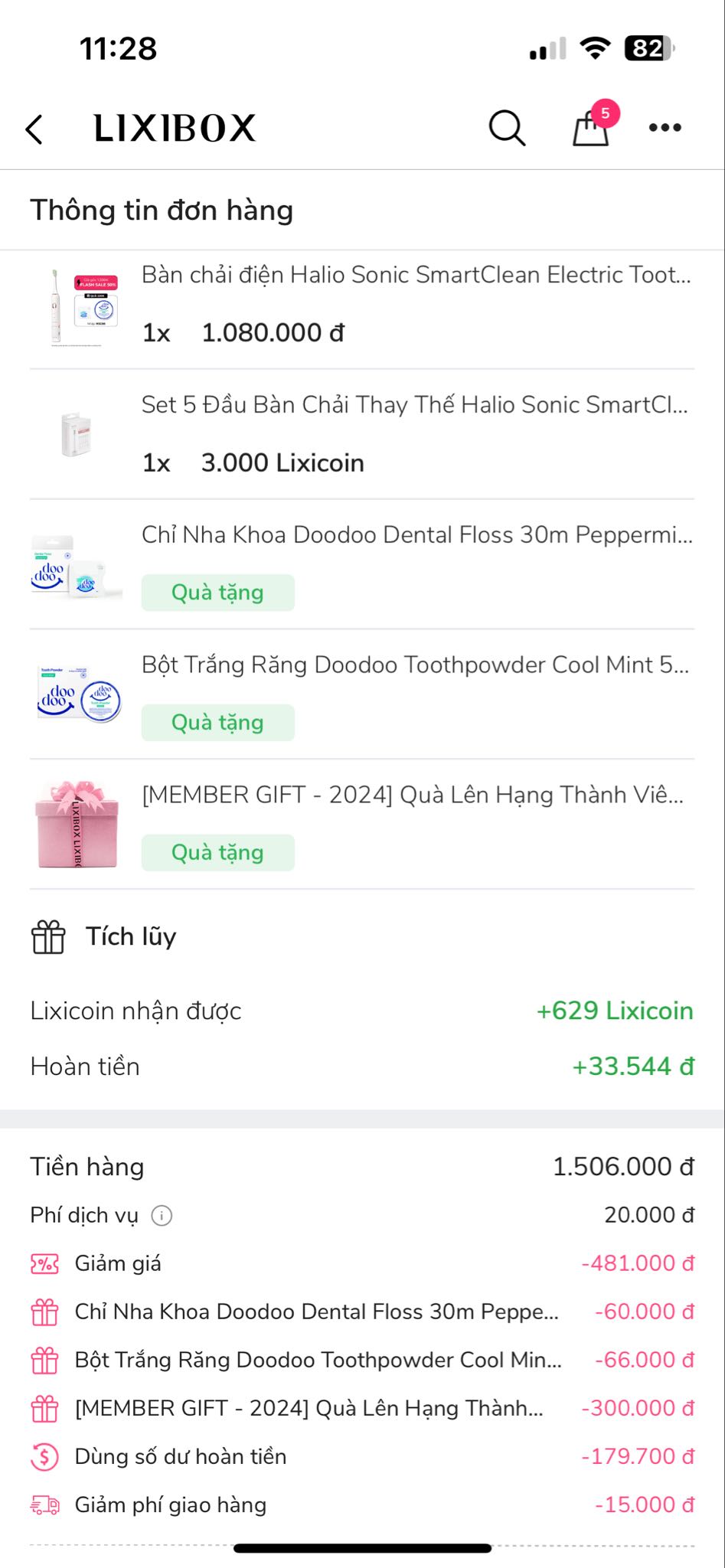Open the Doodoo Dental Floss 30m gift item

(416, 536)
